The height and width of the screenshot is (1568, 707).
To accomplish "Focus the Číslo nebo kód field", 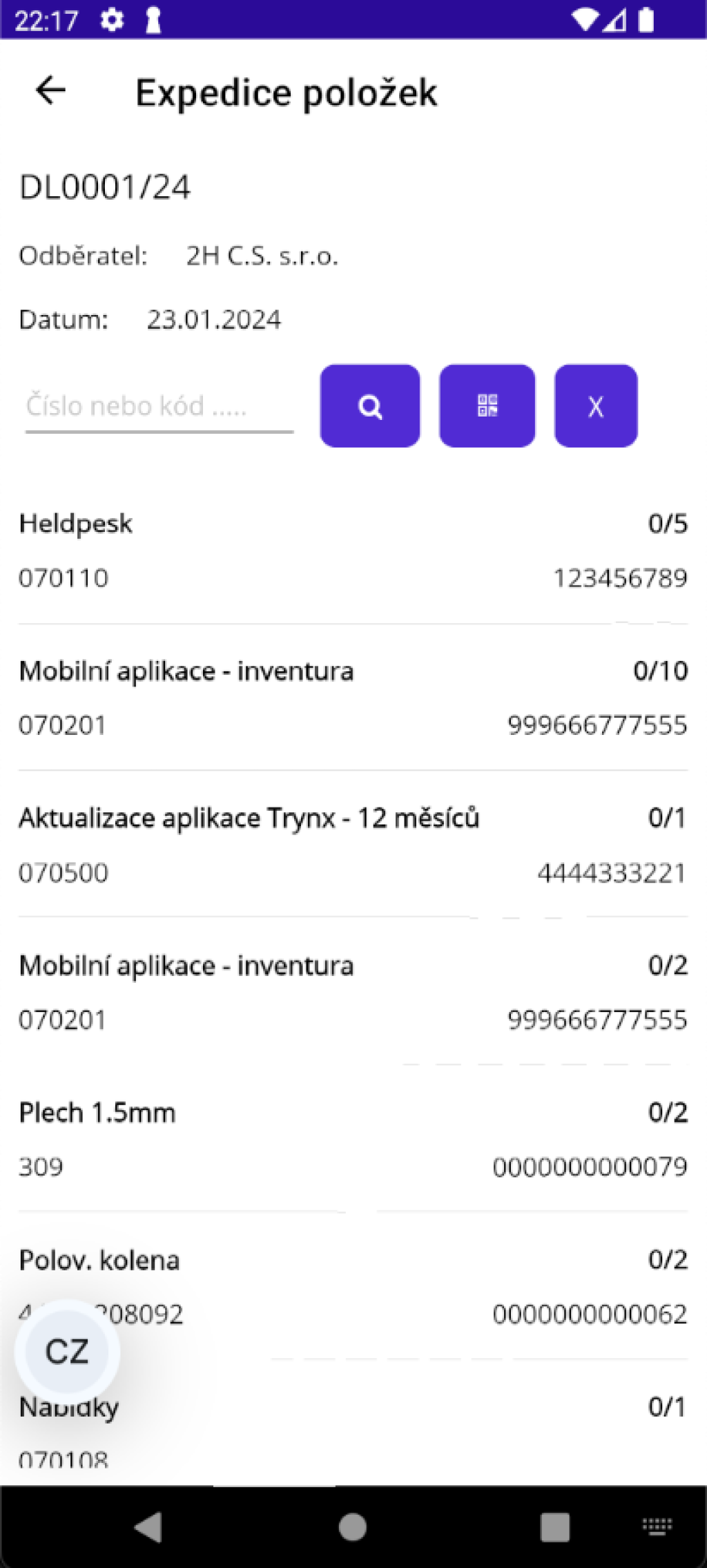I will click(159, 406).
